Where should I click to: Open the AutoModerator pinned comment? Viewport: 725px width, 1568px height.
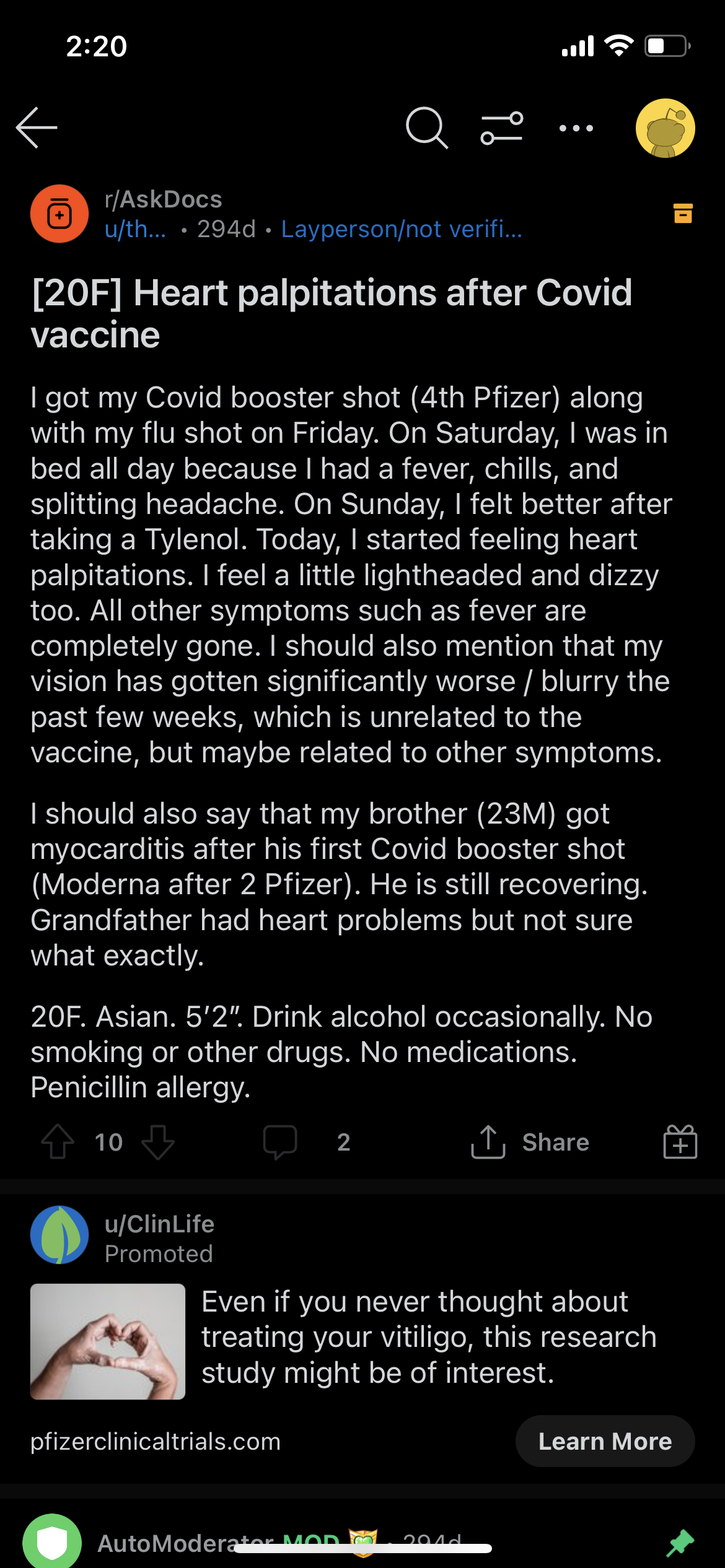(x=362, y=1542)
